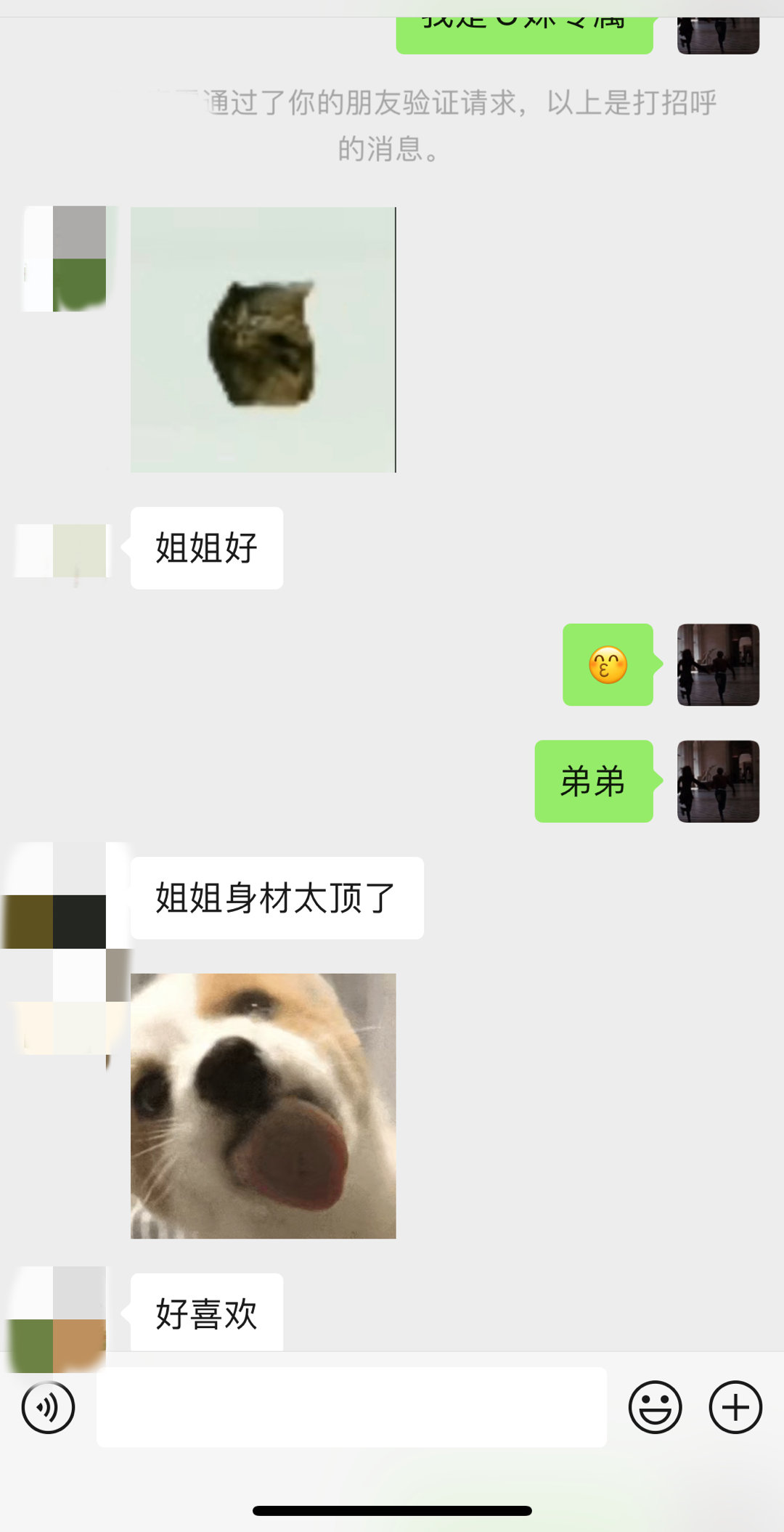Open the emoji sticker panel
Image resolution: width=784 pixels, height=1532 pixels.
(655, 1407)
